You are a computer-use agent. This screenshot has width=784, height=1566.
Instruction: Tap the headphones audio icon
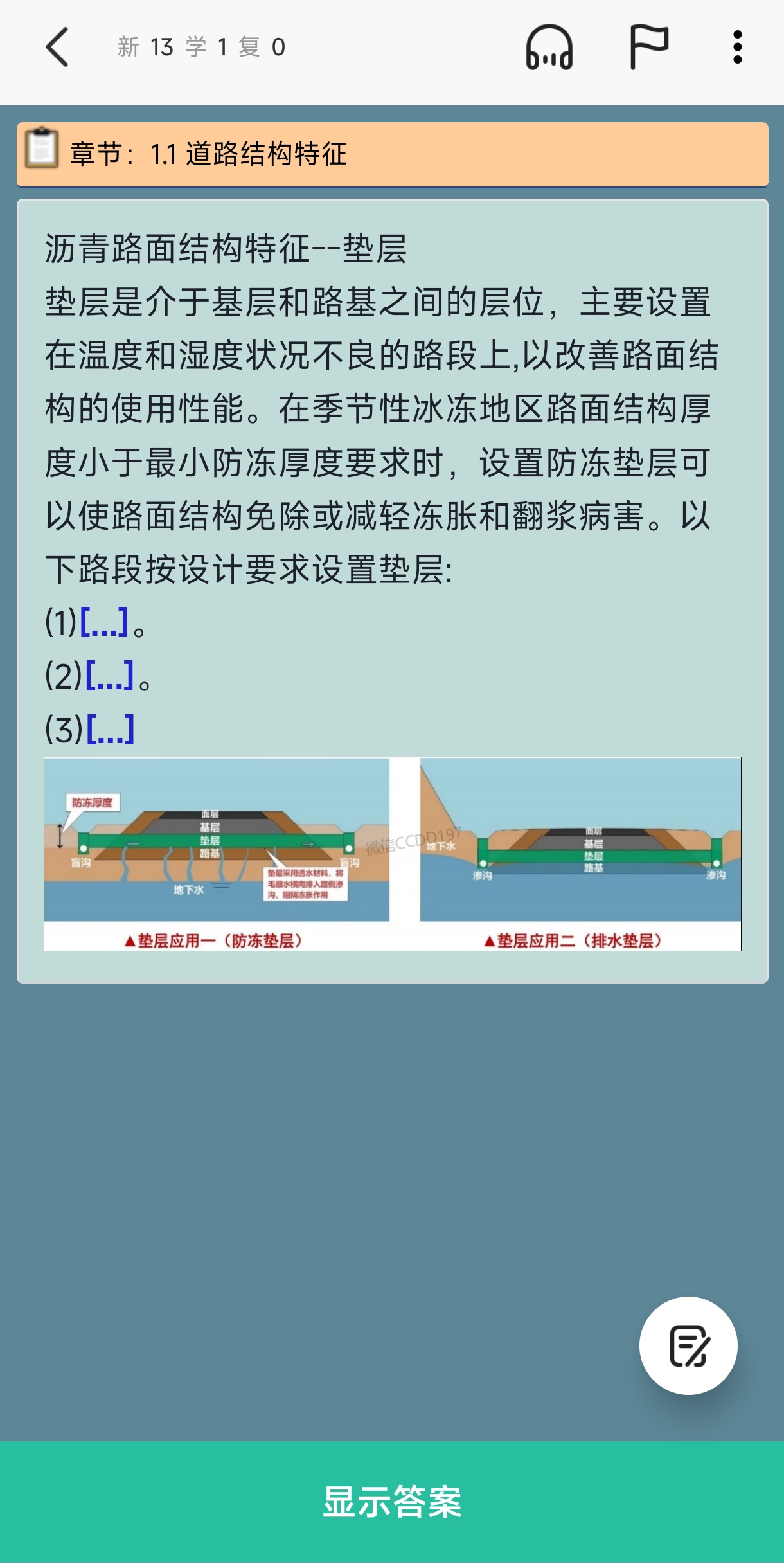coord(549,48)
